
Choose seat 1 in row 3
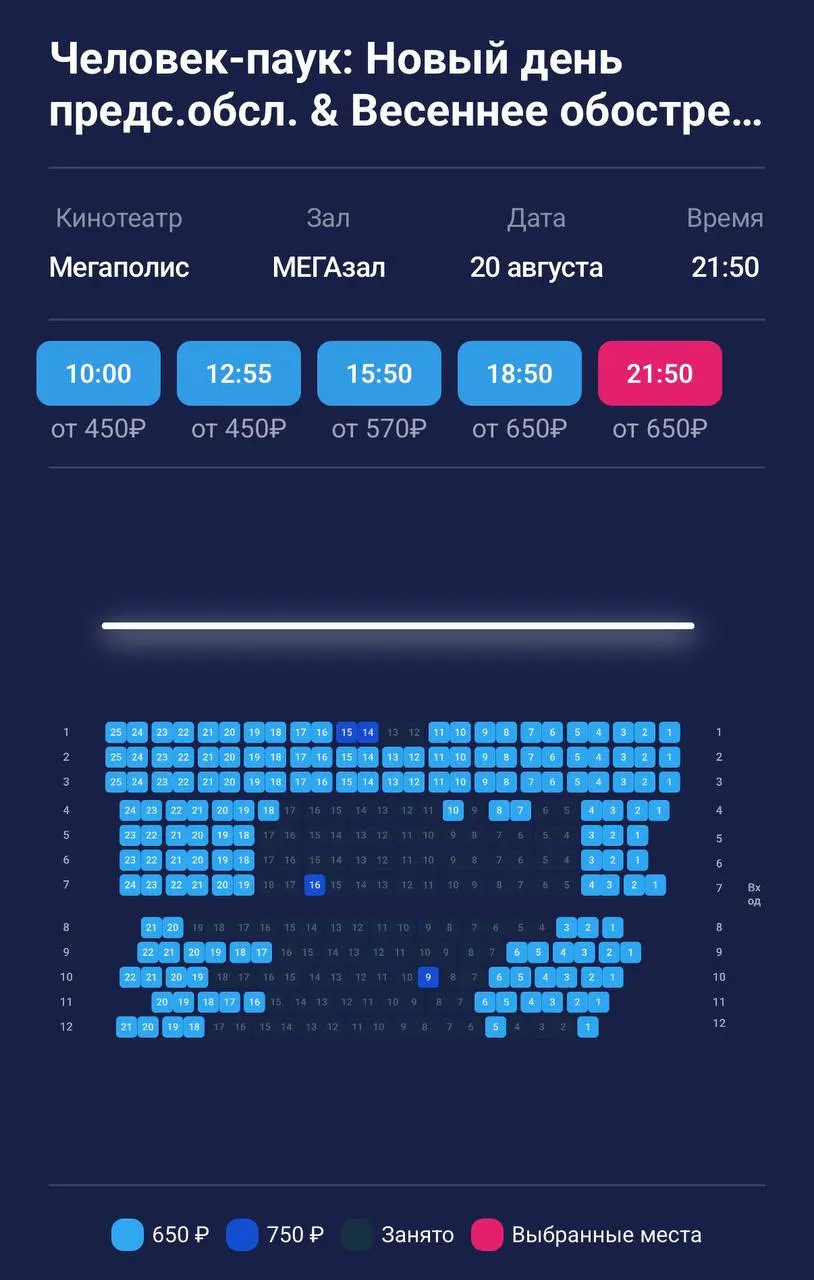(670, 782)
